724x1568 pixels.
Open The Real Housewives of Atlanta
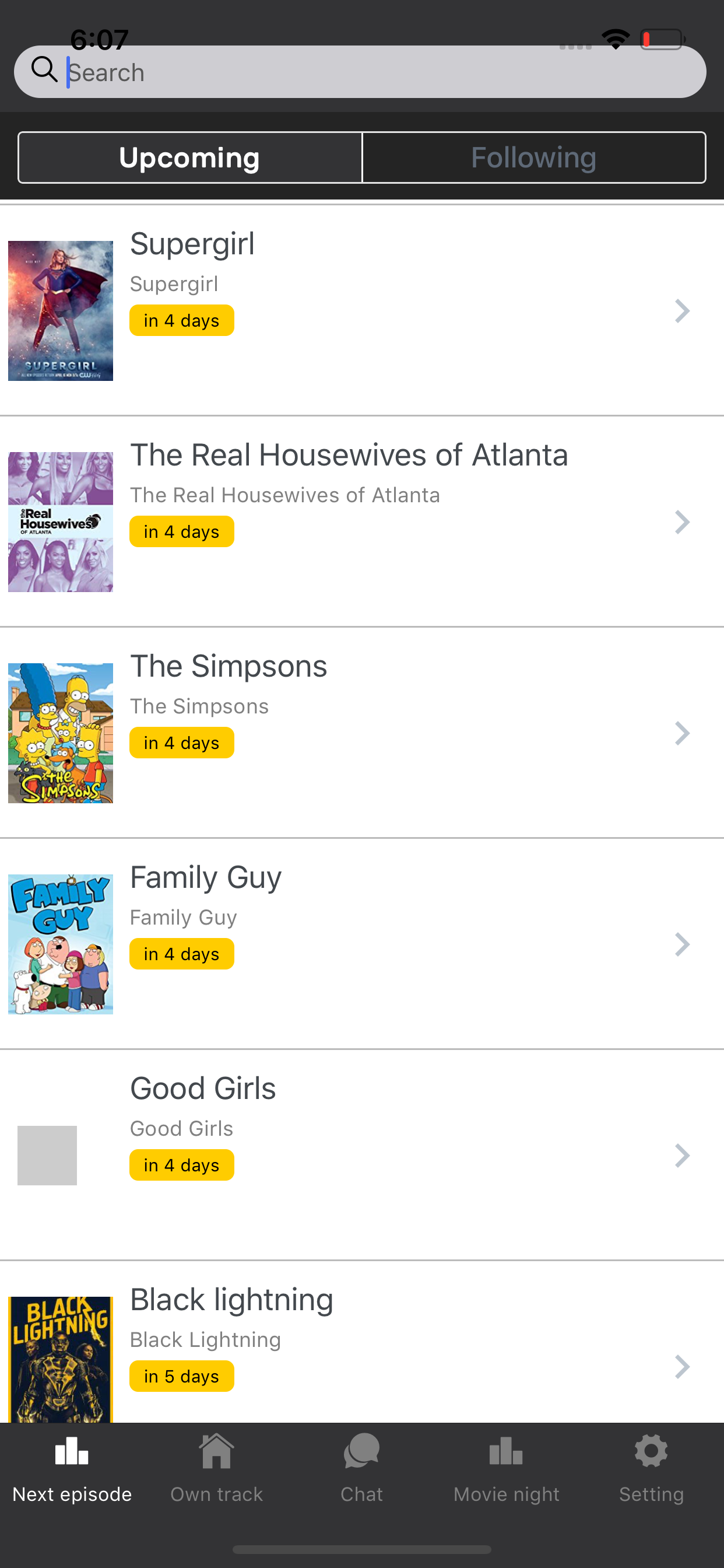click(361, 521)
